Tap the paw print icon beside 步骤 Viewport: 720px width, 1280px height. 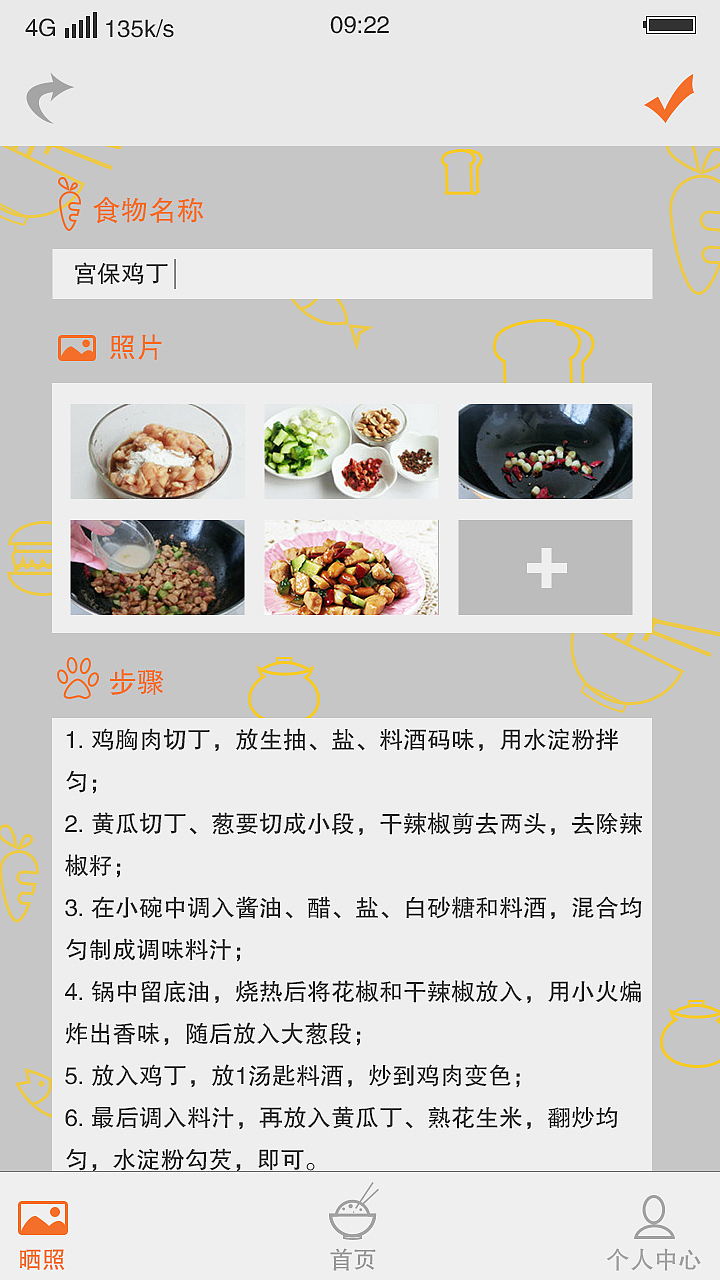75,680
